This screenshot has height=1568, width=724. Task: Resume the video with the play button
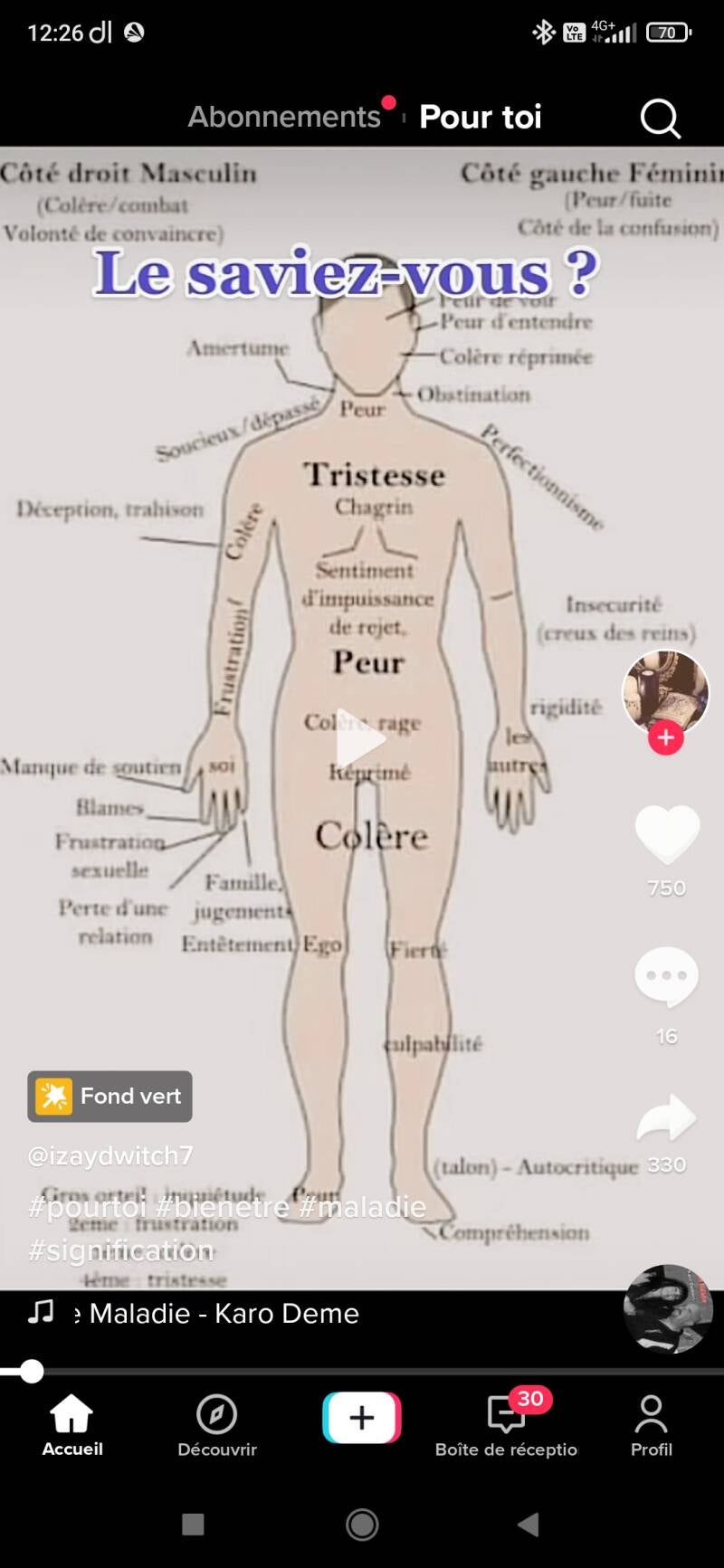361,739
